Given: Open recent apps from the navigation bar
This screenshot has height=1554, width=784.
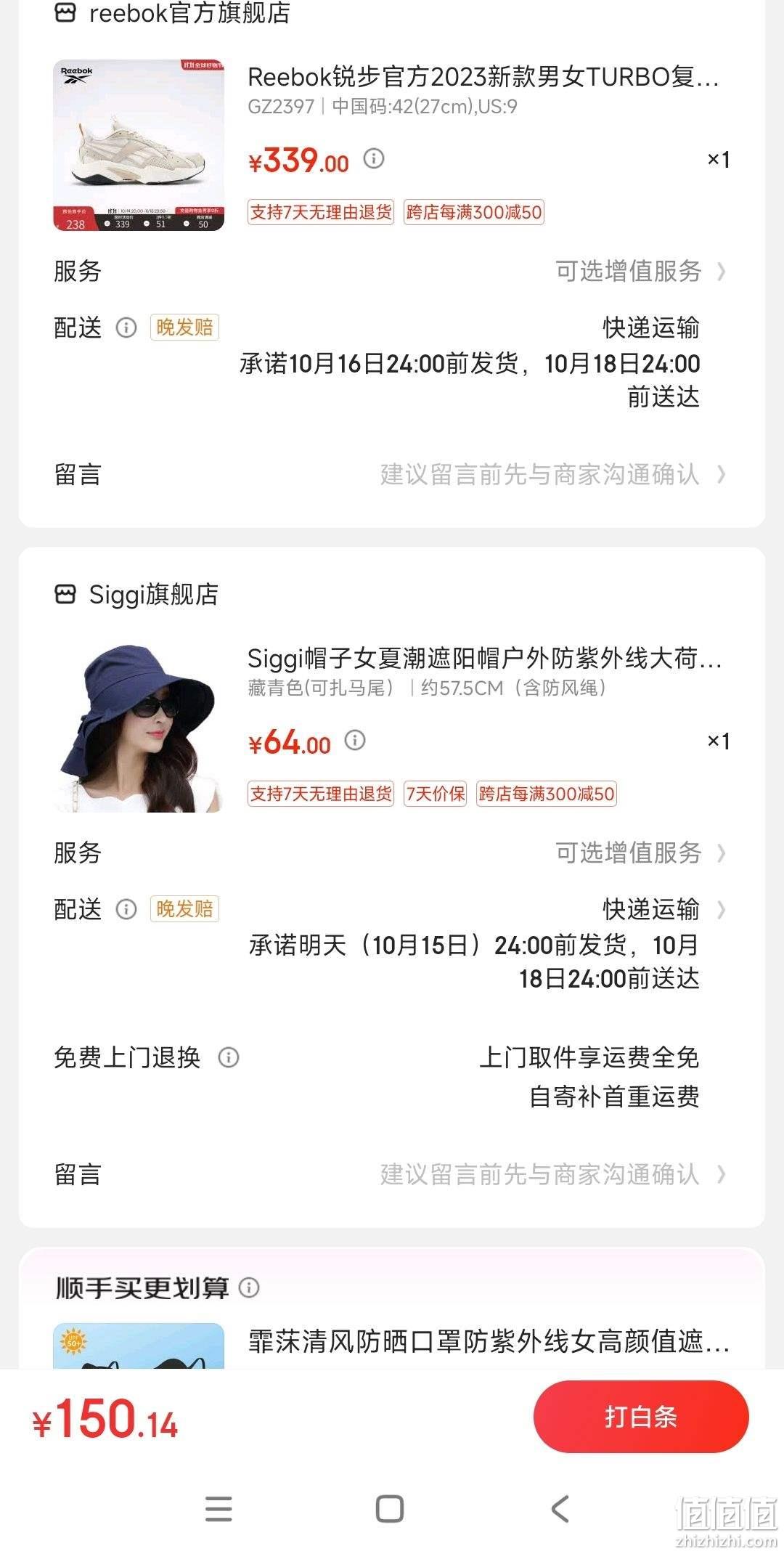Looking at the screenshot, I should [x=219, y=1509].
